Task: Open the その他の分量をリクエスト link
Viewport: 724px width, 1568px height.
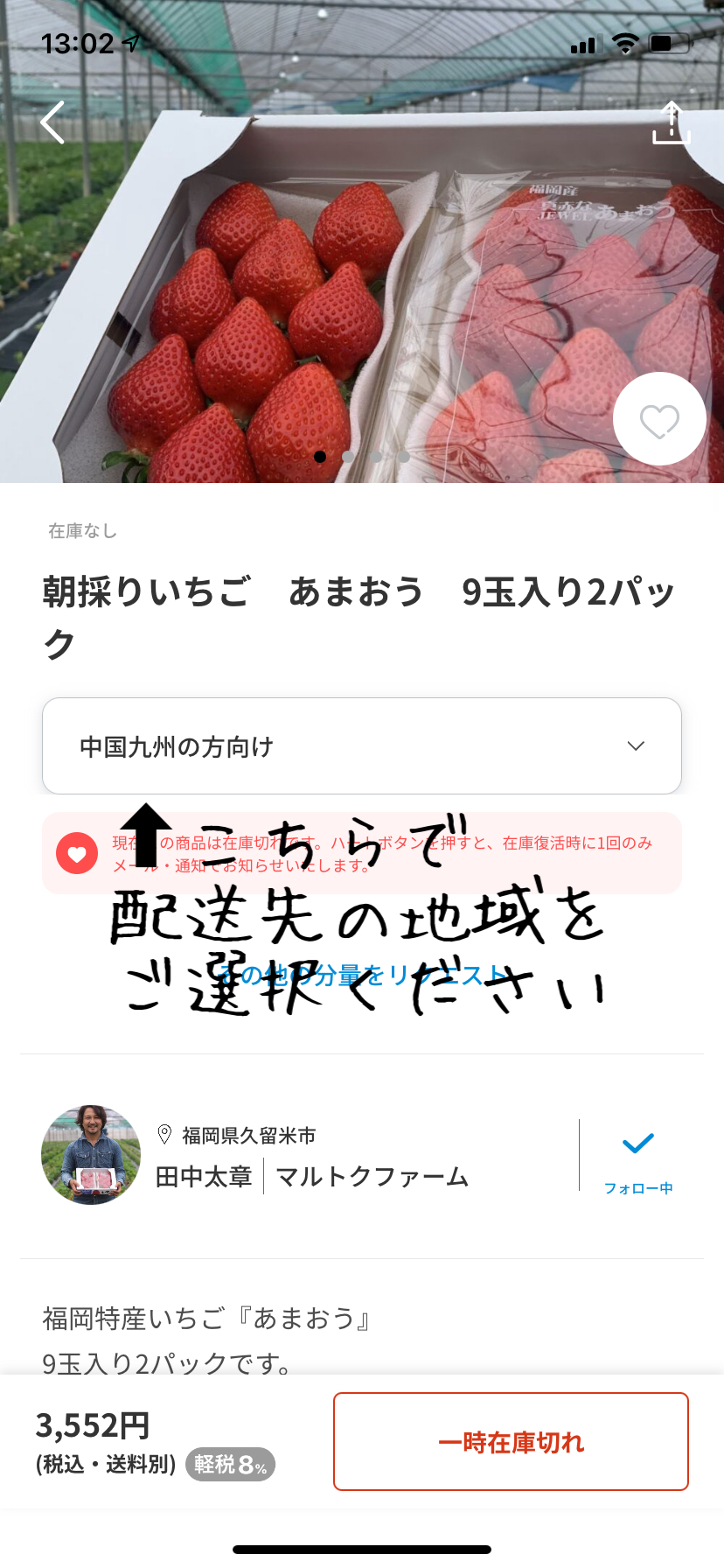Action: pos(362,976)
